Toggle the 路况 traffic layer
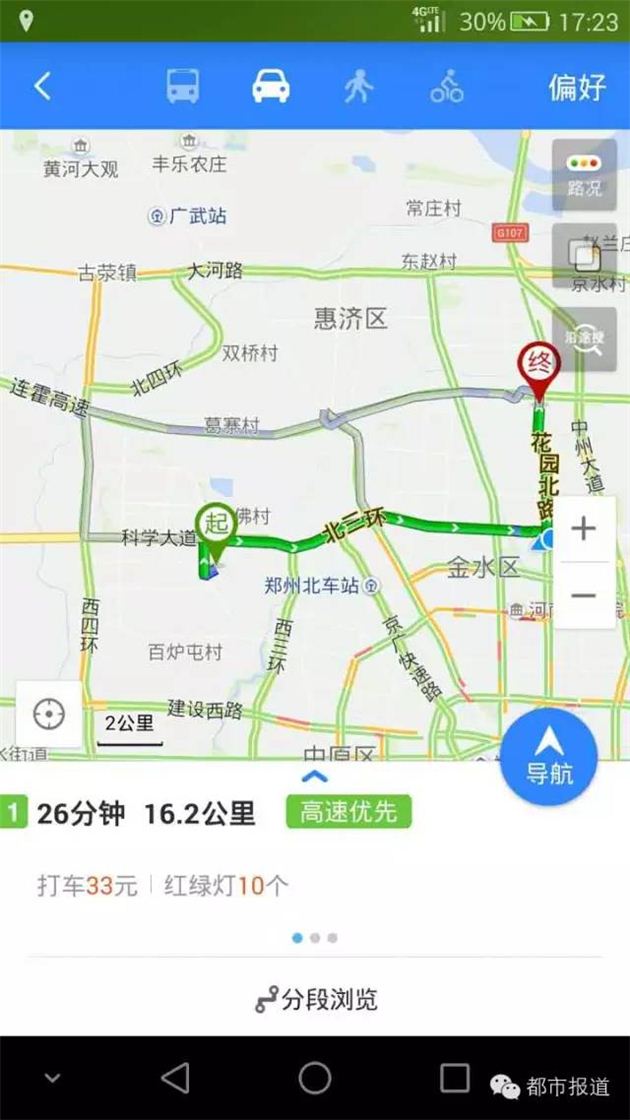Image resolution: width=630 pixels, height=1120 pixels. click(x=584, y=175)
